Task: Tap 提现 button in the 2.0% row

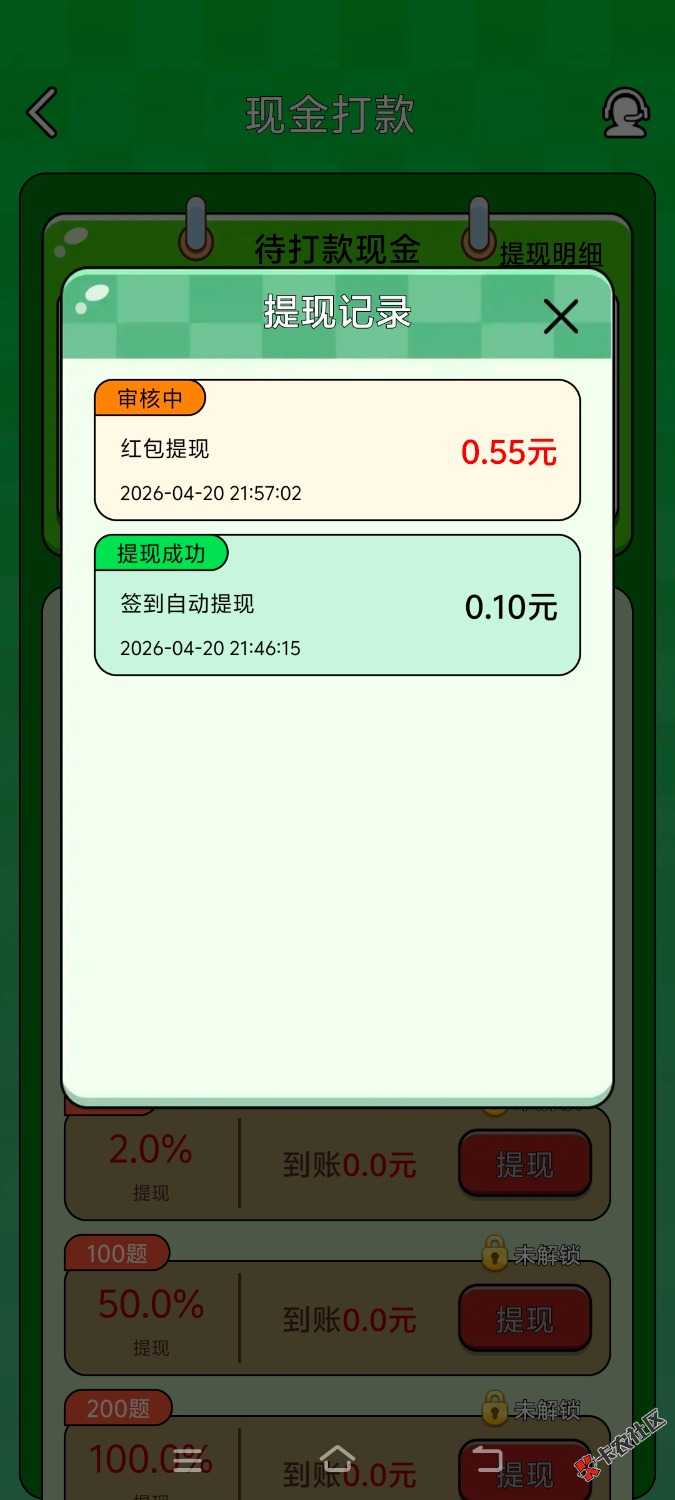Action: (524, 1164)
